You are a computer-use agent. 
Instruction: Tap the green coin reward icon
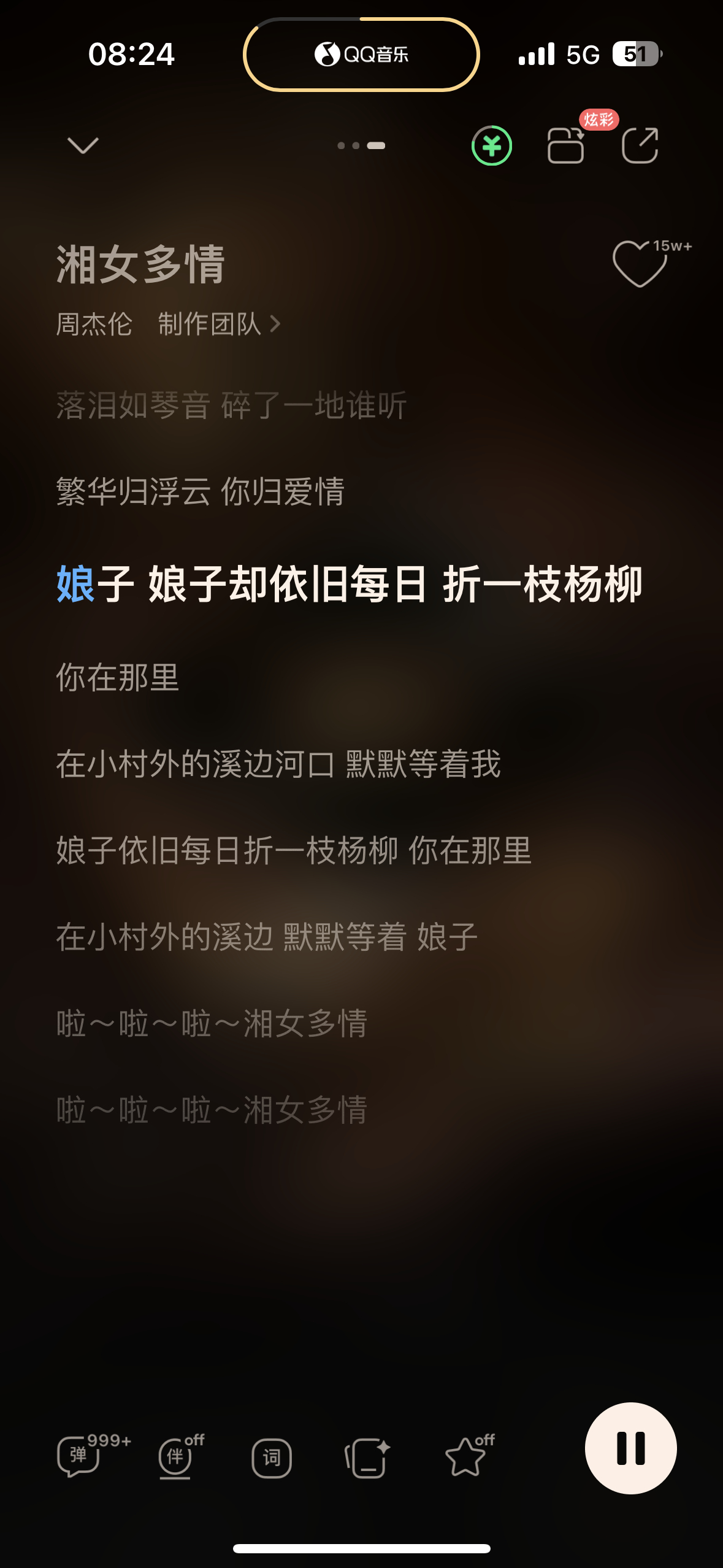pyautogui.click(x=491, y=147)
